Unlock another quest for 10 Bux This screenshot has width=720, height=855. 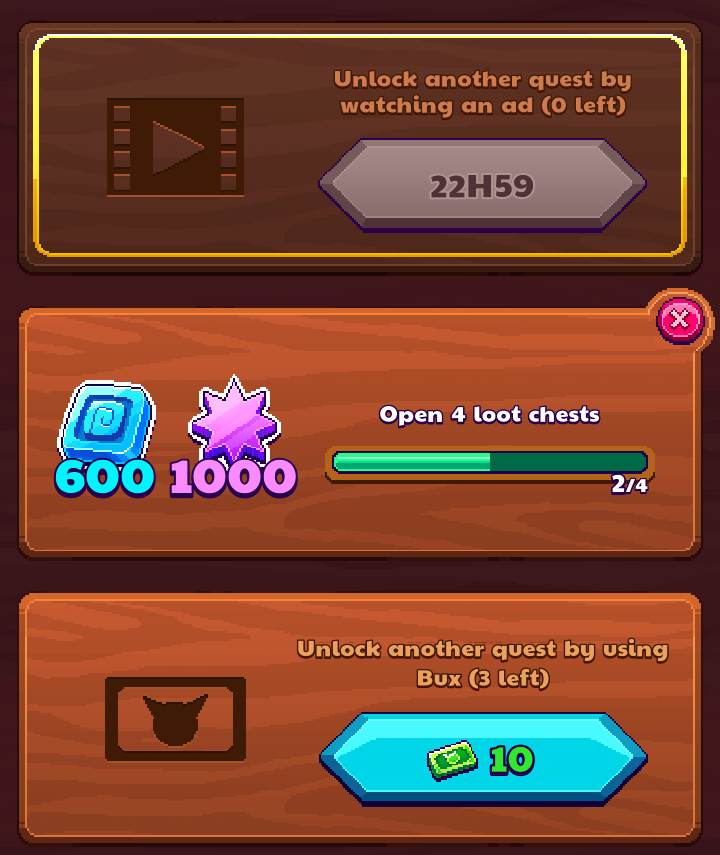coord(483,760)
